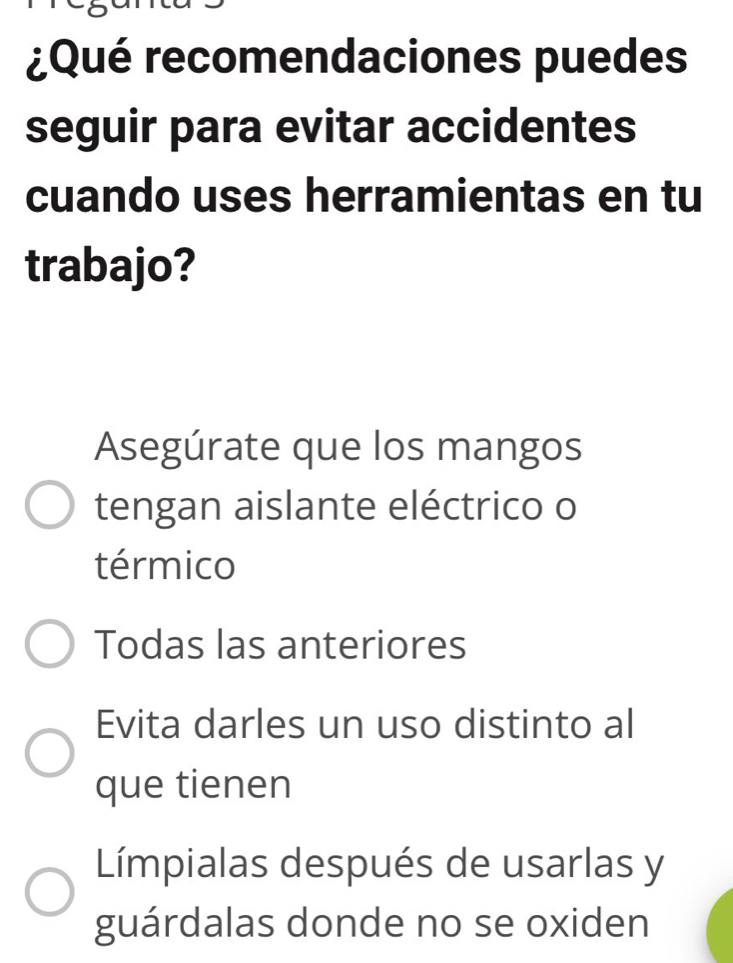Choose the 'Todas las anteriores' answer
Image resolution: width=733 pixels, height=963 pixels.
49,646
